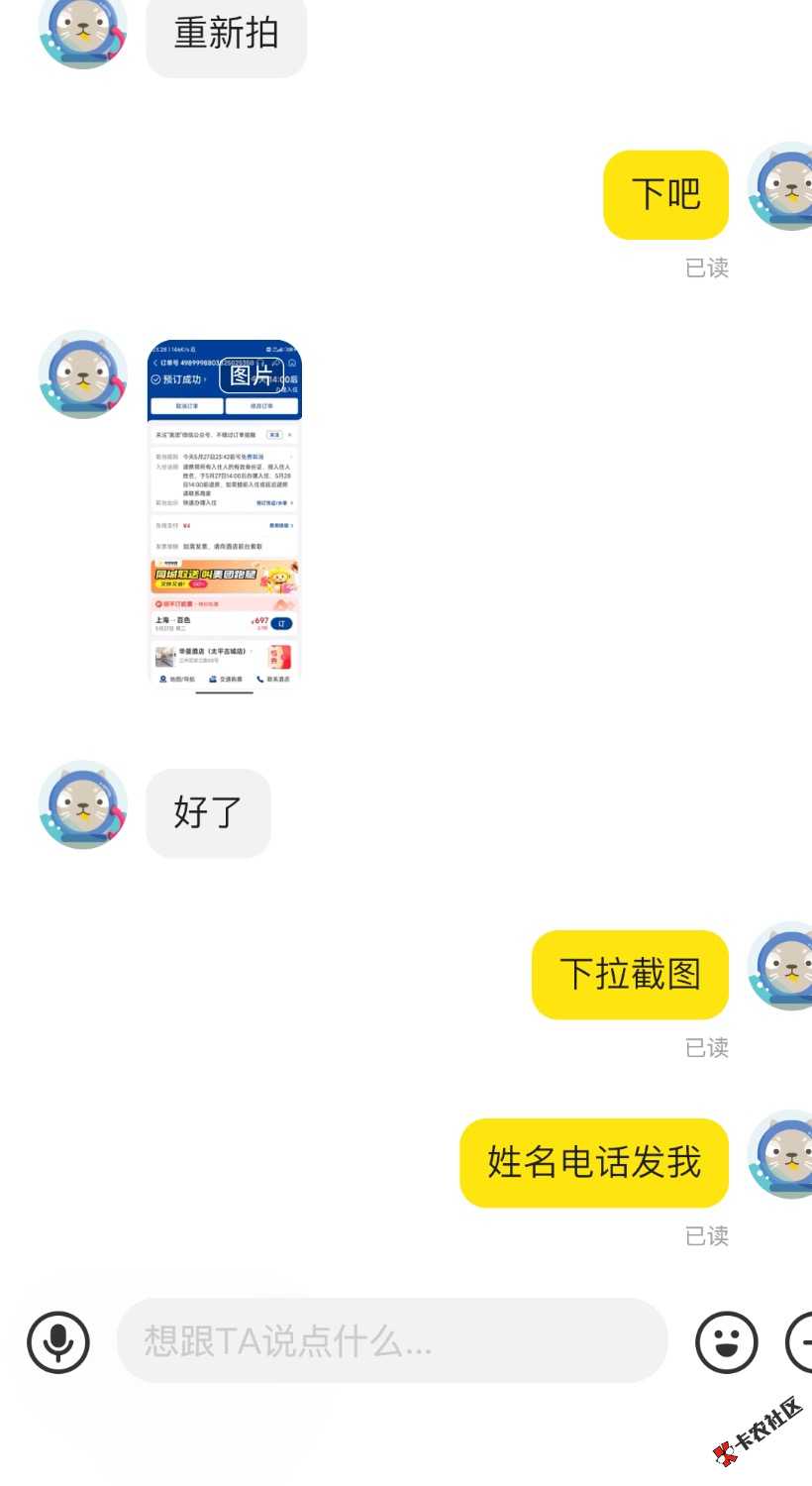View avatar of sender of 好了 message

[x=83, y=805]
